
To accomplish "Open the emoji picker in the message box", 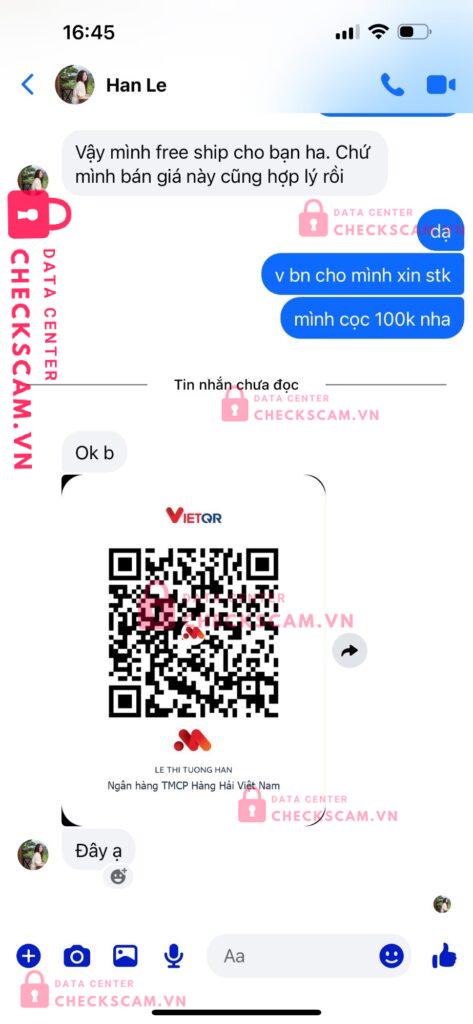I will pos(391,956).
